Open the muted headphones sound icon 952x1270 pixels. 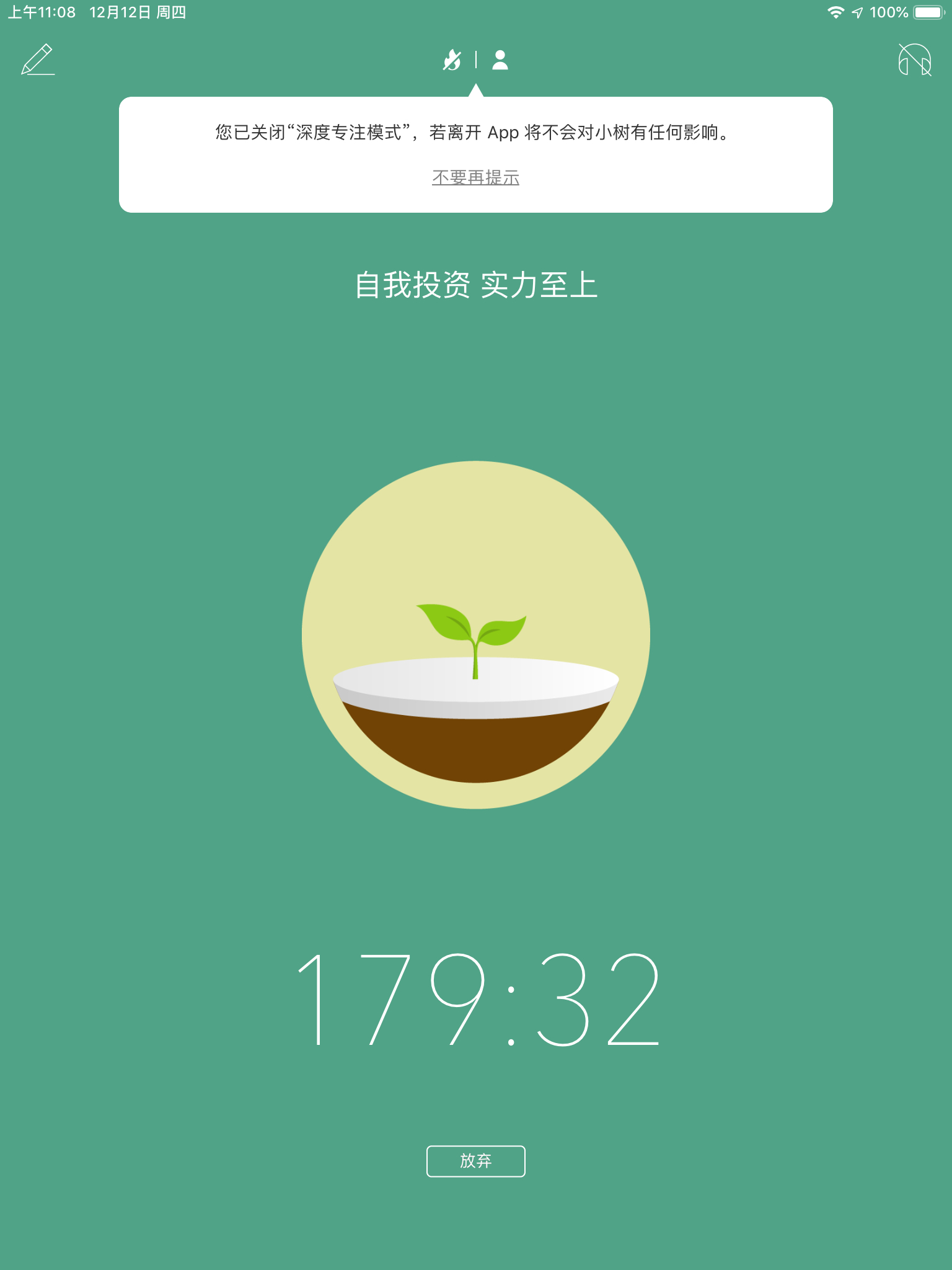coord(915,60)
